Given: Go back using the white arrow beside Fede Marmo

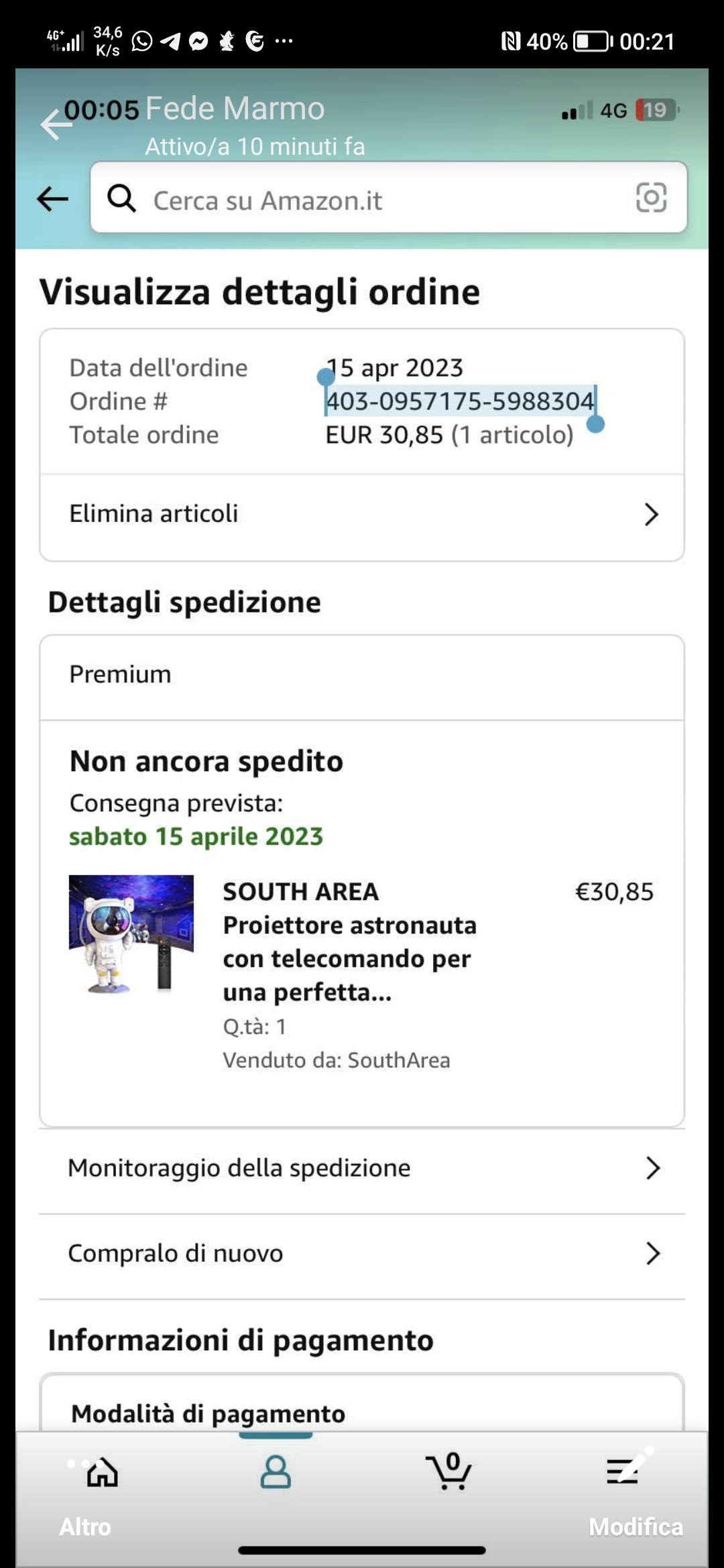Looking at the screenshot, I should [x=55, y=125].
